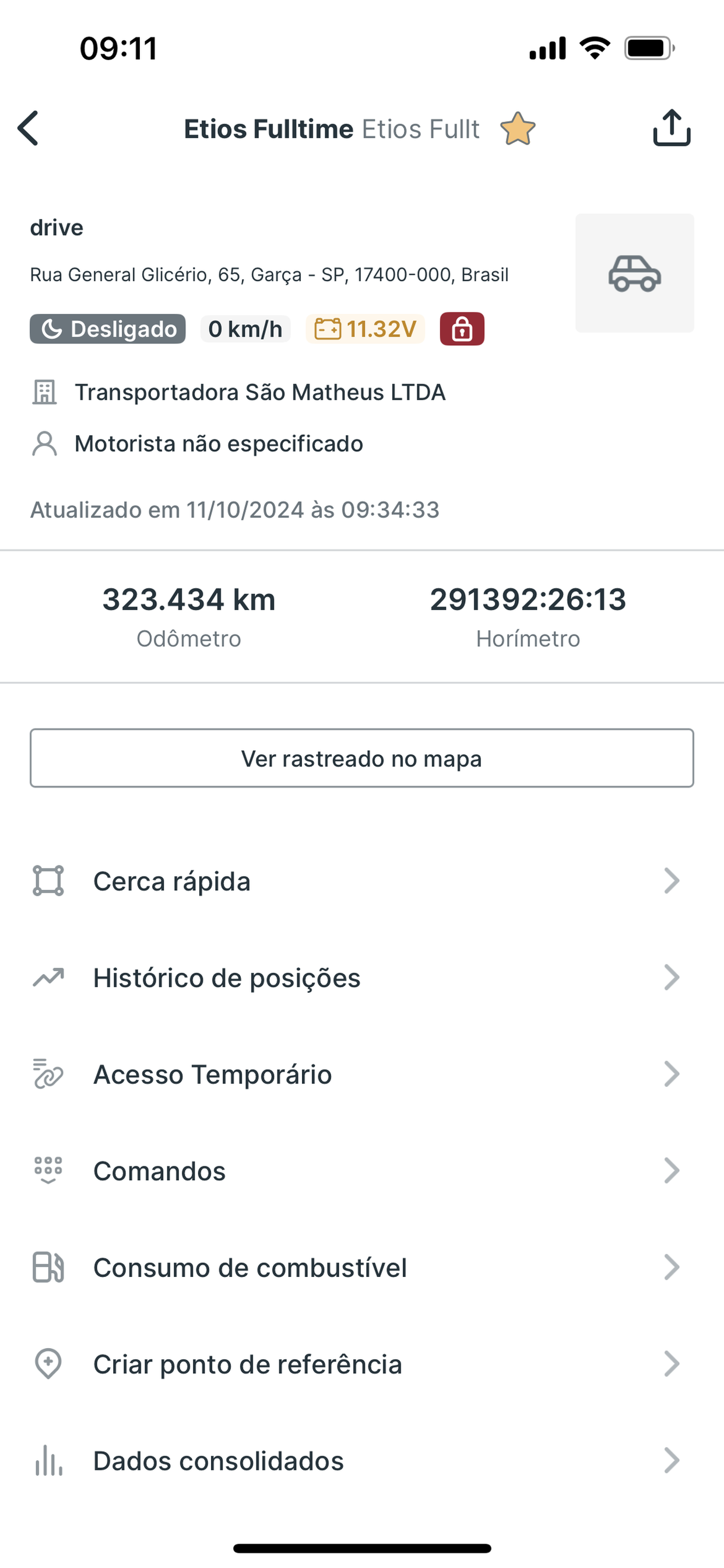Viewport: 724px width, 1568px height.
Task: Open Cerca rápida
Action: [x=362, y=881]
